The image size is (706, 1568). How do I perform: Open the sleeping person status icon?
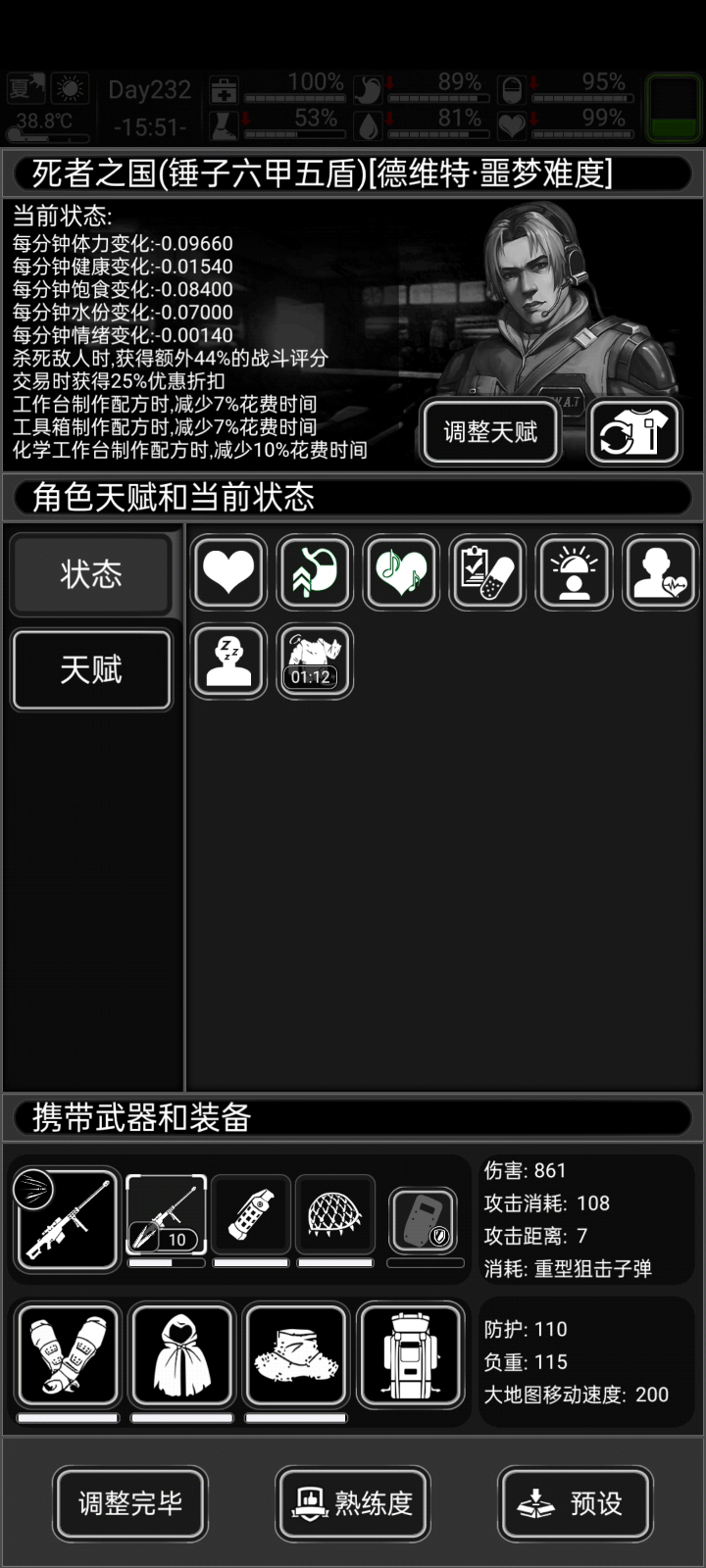tap(228, 661)
